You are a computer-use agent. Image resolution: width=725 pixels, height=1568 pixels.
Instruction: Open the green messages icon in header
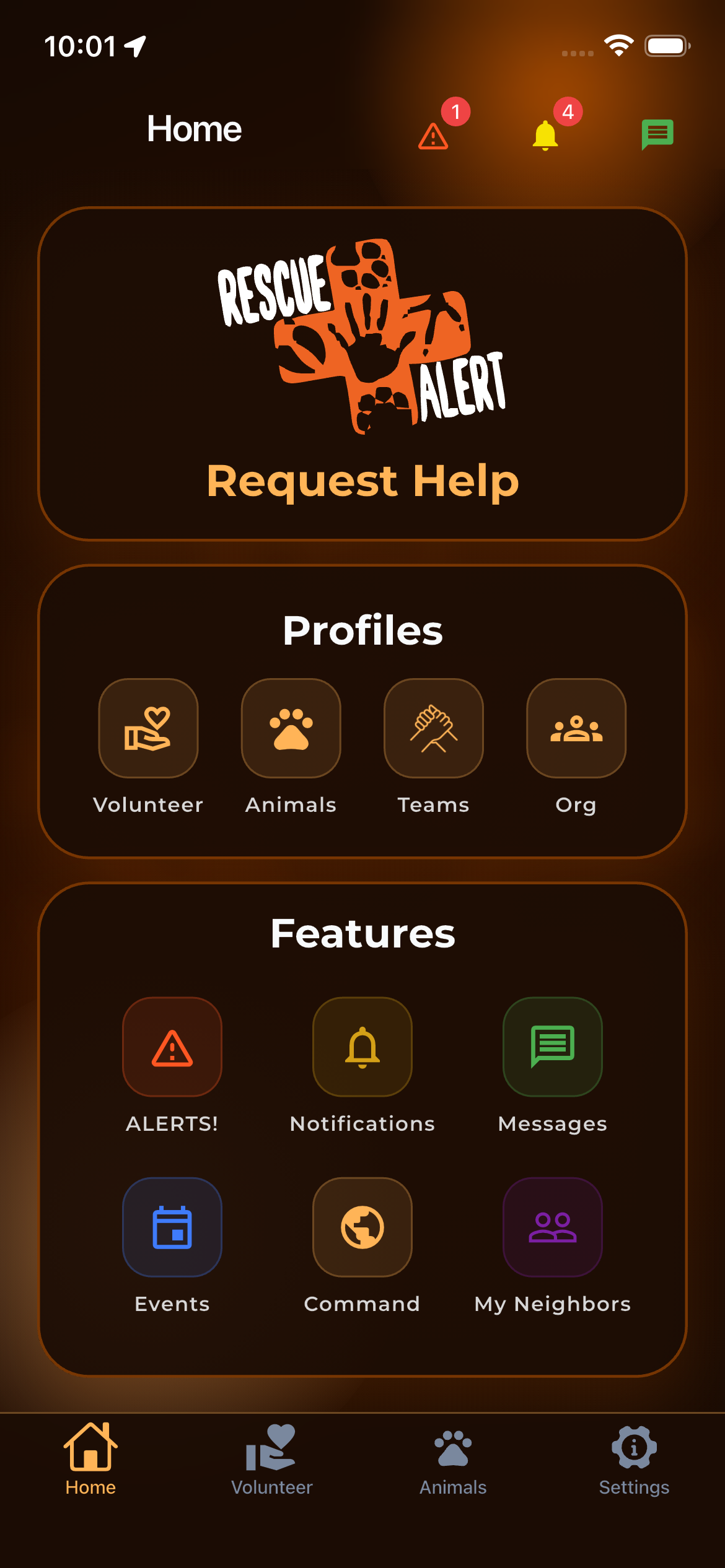657,134
